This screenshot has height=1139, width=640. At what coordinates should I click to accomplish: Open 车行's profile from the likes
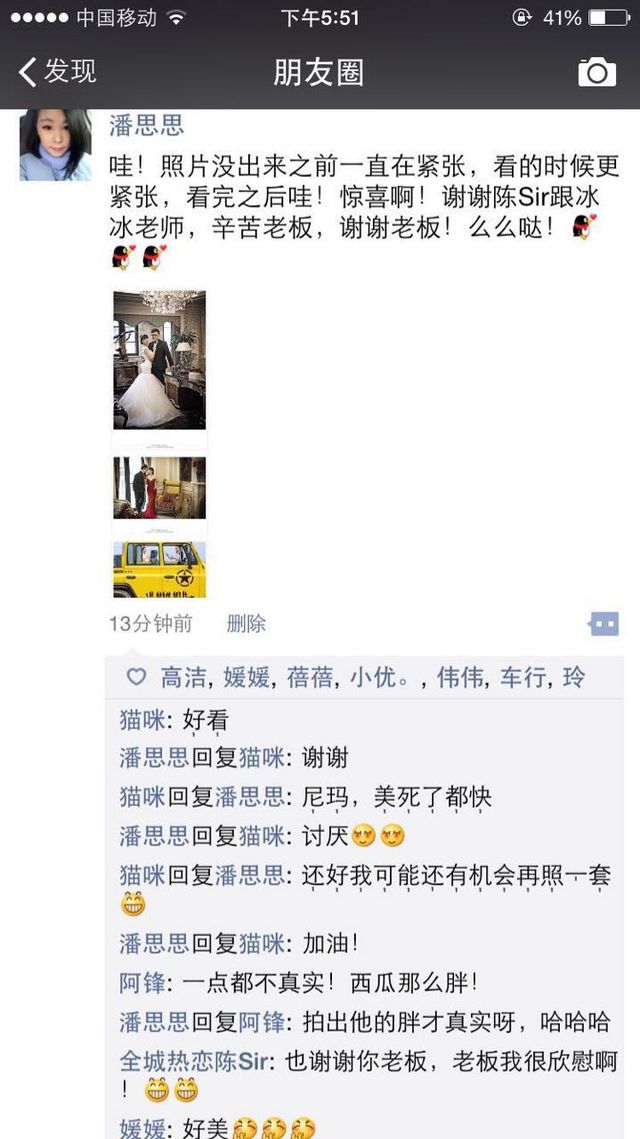522,678
